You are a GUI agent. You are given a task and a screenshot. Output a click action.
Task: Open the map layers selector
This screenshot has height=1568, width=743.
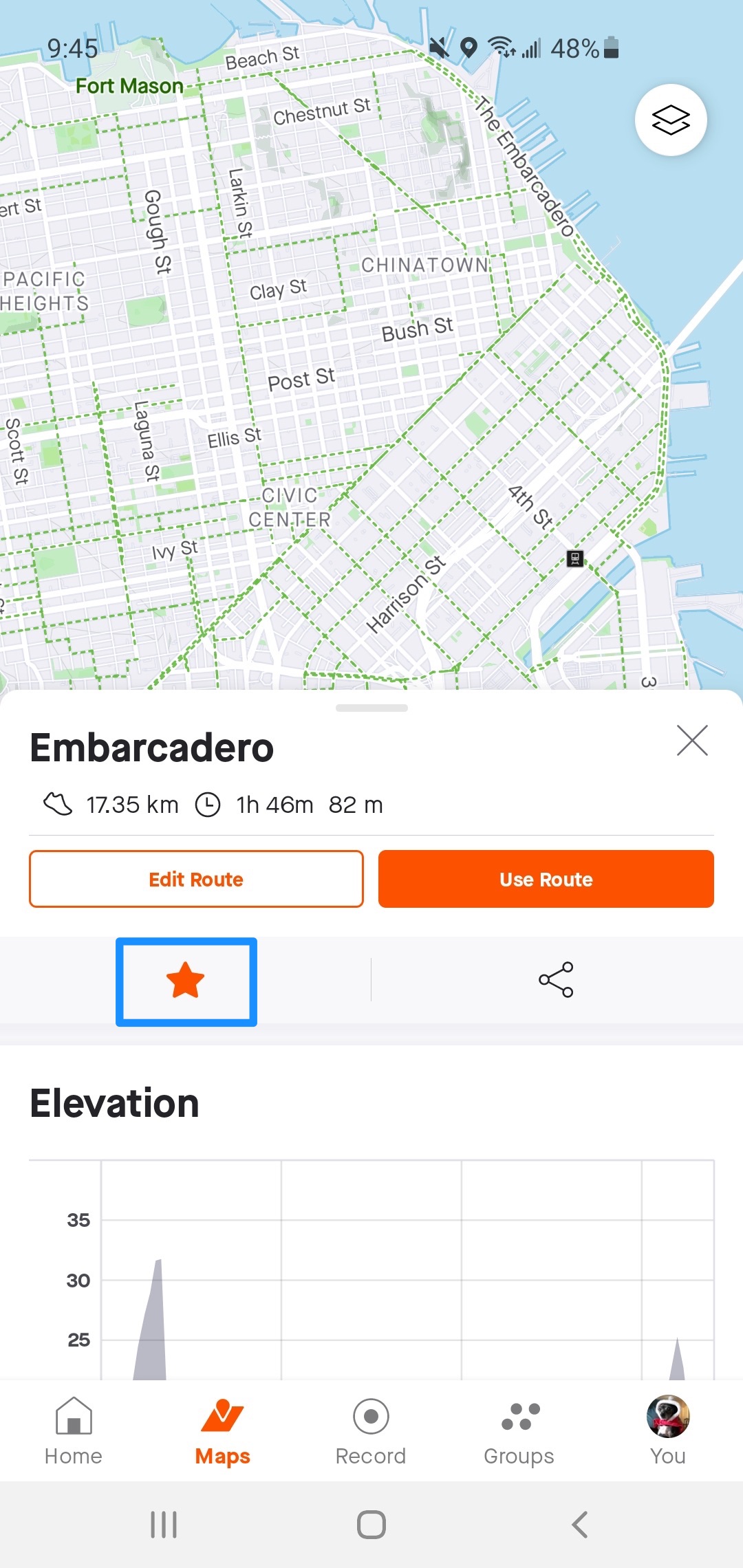click(670, 119)
